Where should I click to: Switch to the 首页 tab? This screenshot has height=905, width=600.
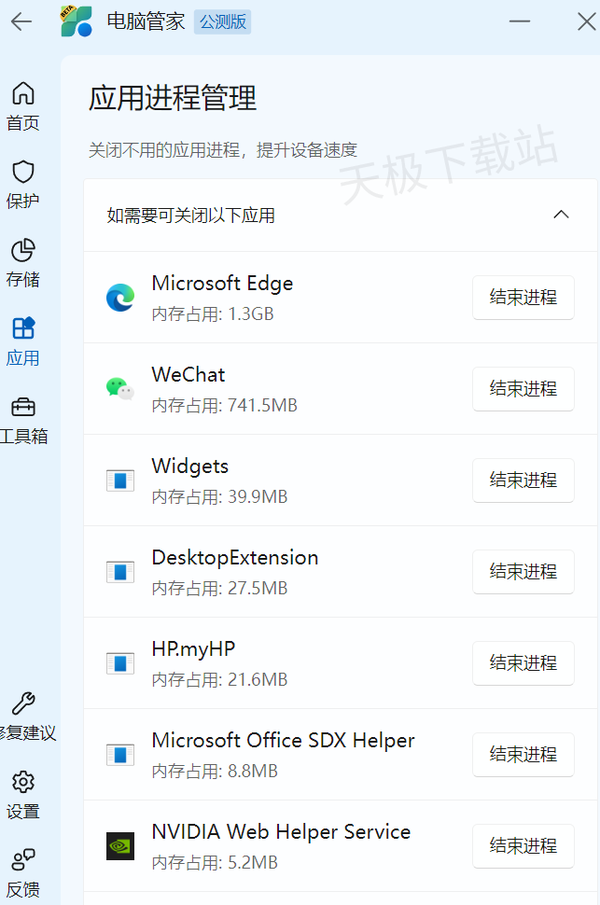pyautogui.click(x=23, y=107)
